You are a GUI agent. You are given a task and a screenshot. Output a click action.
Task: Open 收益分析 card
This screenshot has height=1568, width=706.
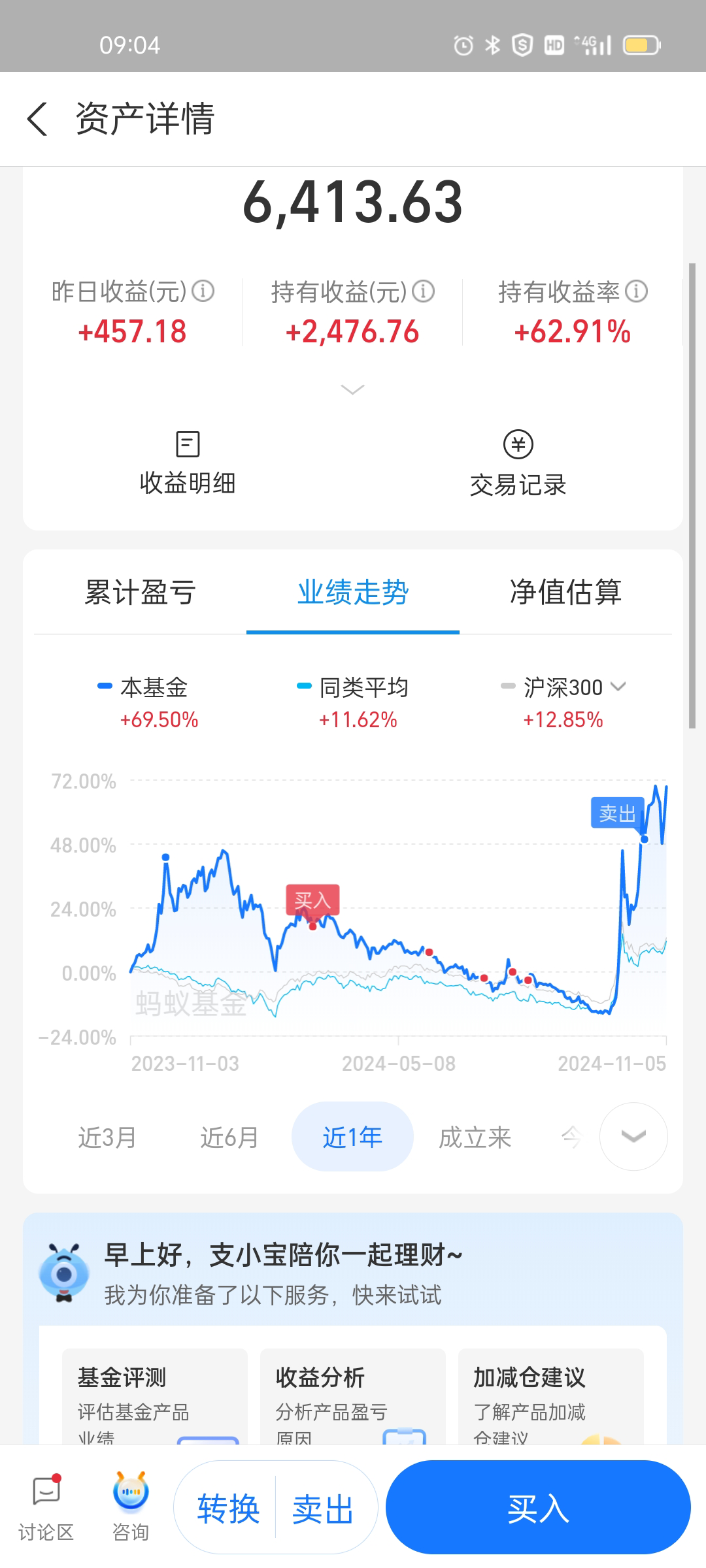[353, 1397]
